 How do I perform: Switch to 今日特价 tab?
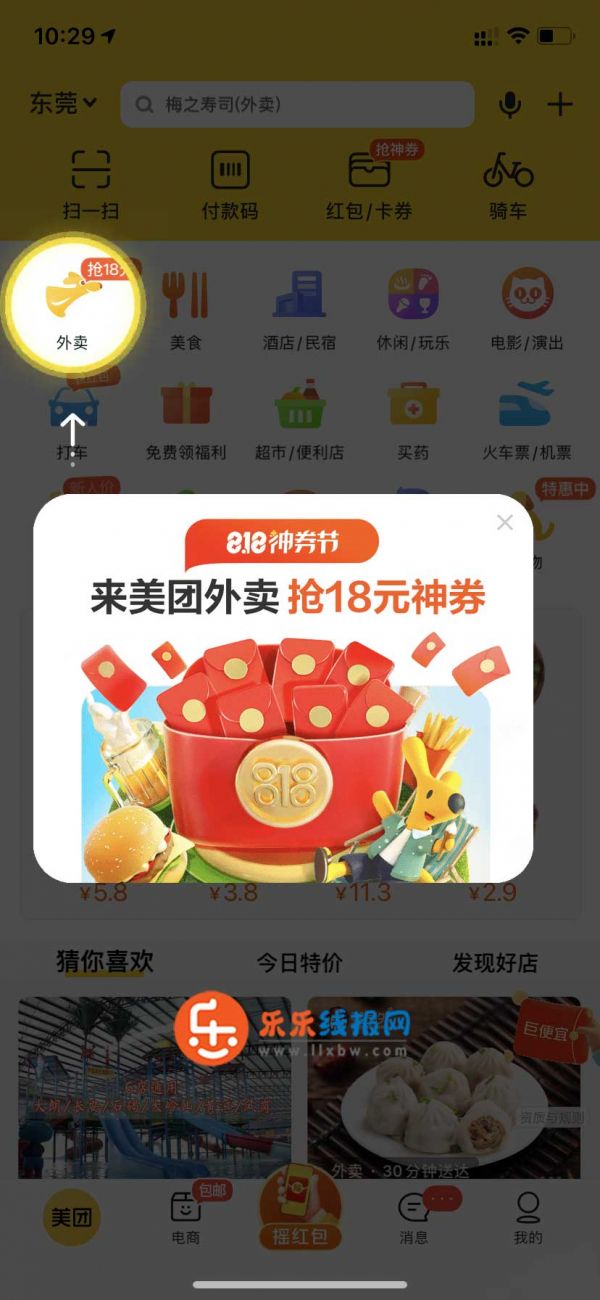click(x=299, y=963)
